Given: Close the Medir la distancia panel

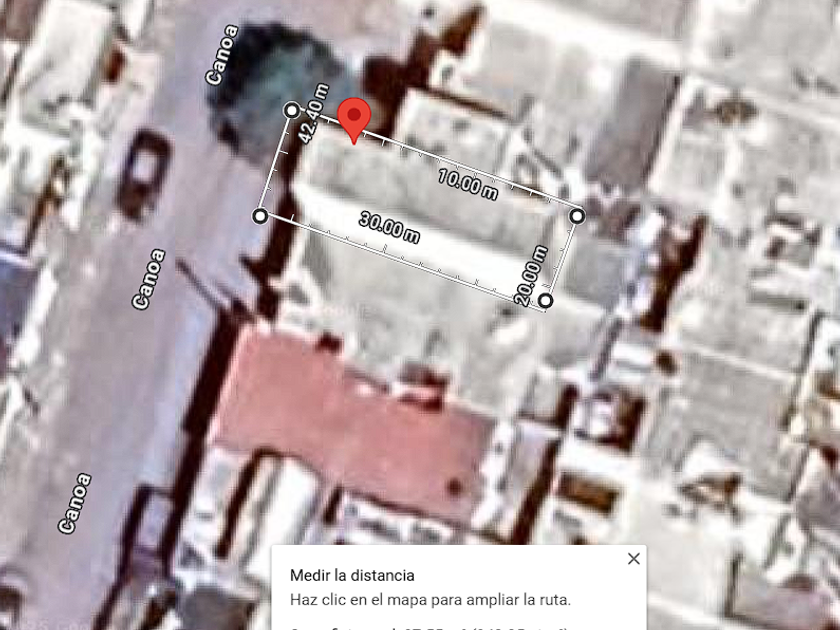Looking at the screenshot, I should (634, 559).
